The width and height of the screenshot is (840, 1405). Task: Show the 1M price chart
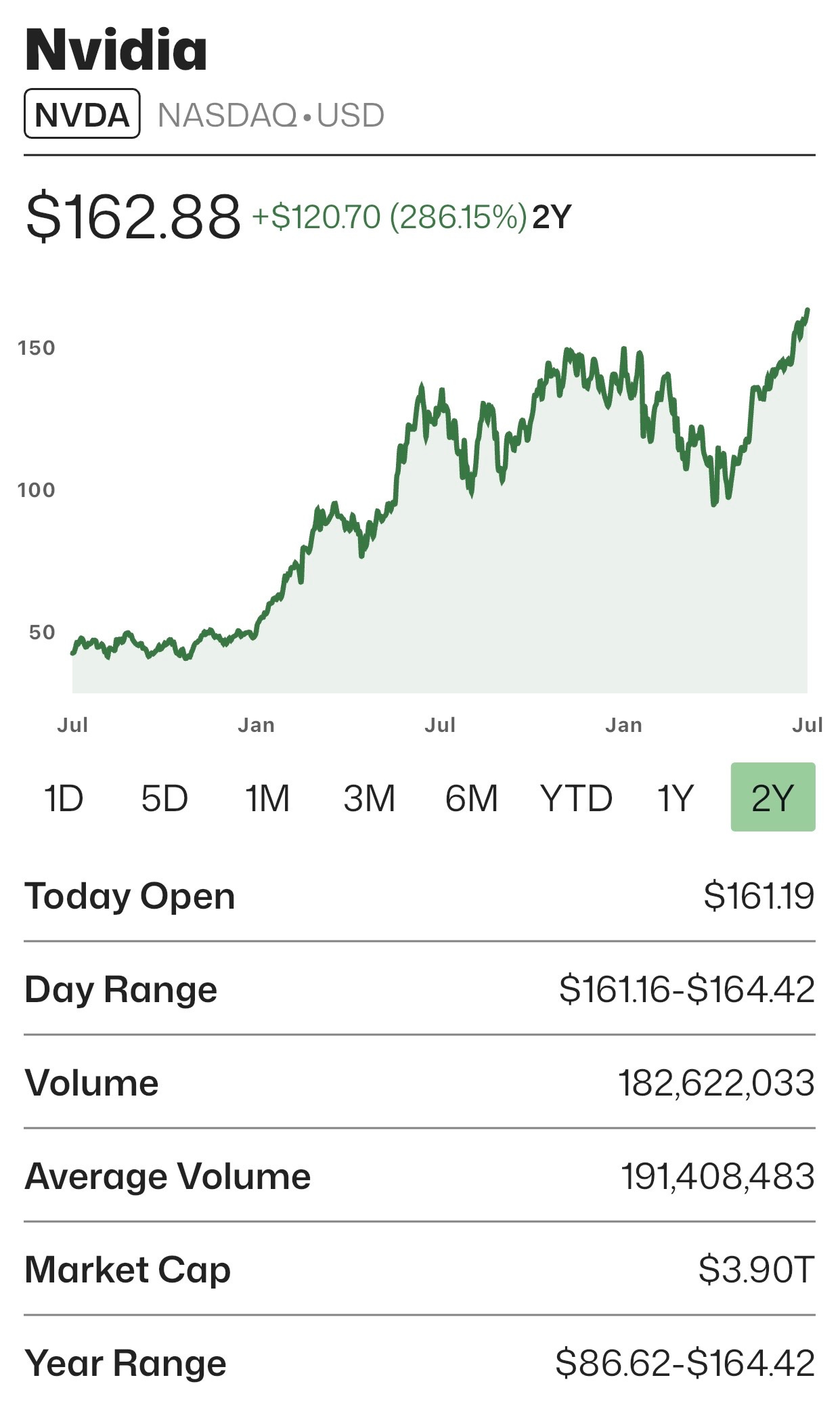(267, 798)
